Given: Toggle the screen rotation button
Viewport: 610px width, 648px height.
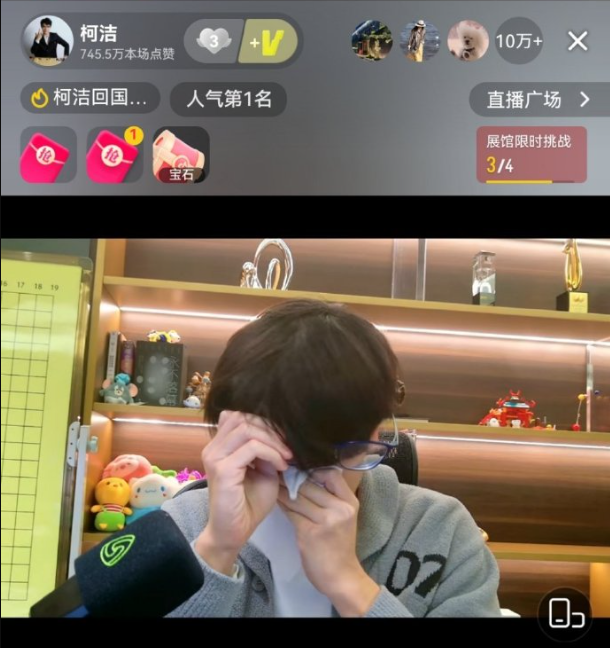Looking at the screenshot, I should (563, 613).
